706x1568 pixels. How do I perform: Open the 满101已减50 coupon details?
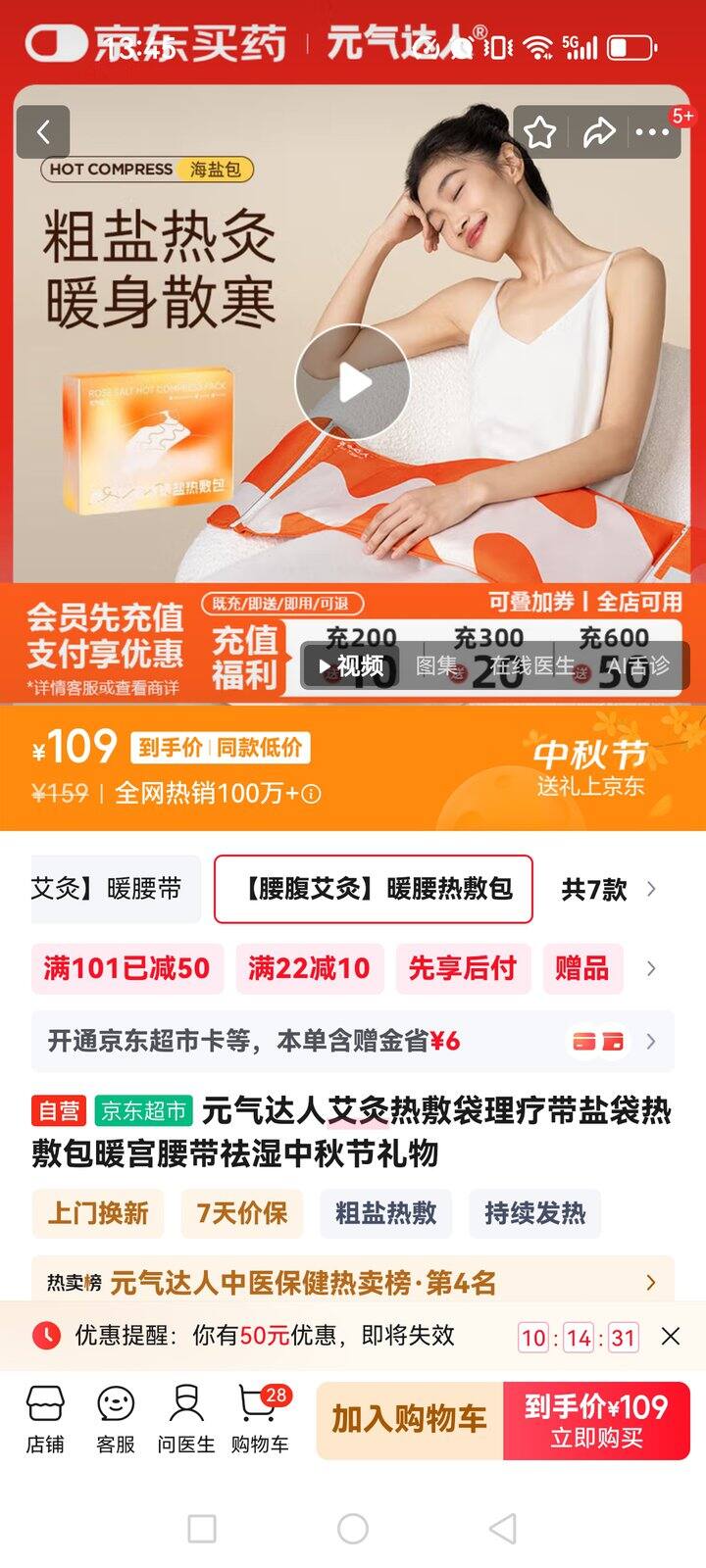tap(126, 968)
